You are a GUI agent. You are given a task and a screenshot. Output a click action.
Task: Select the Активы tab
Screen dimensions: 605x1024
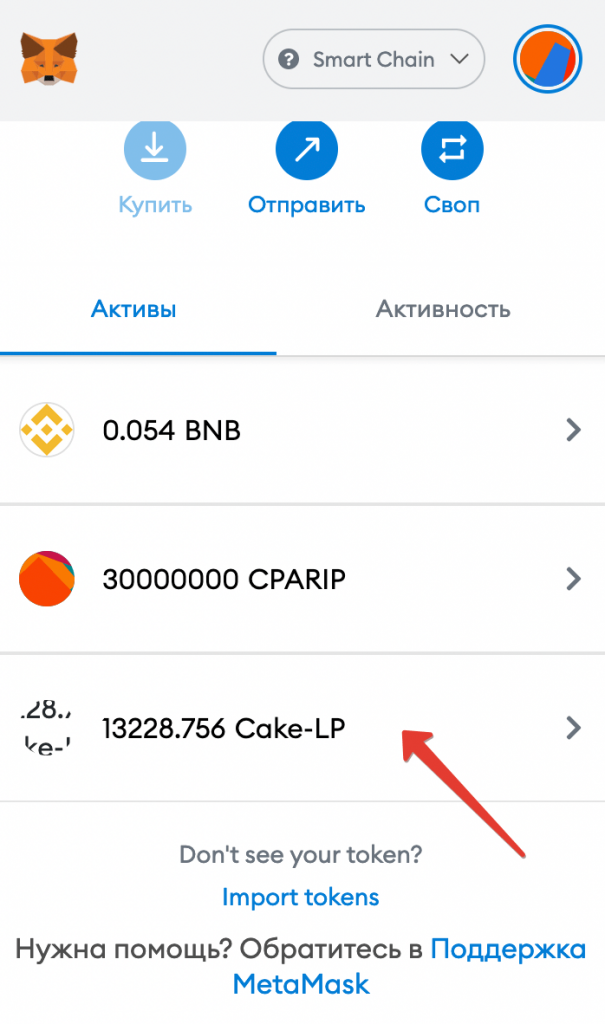[134, 309]
